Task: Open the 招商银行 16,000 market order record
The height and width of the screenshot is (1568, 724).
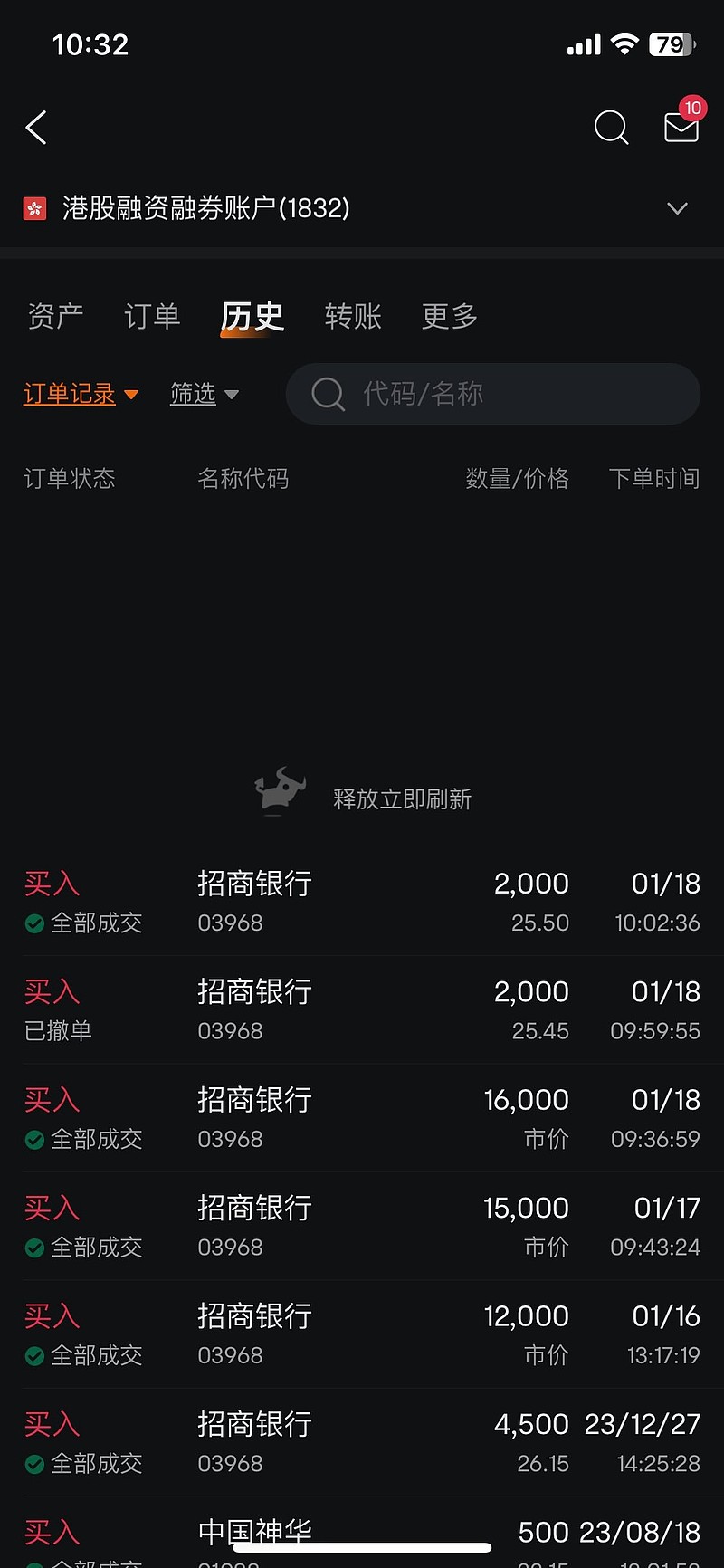Action: coord(362,1117)
